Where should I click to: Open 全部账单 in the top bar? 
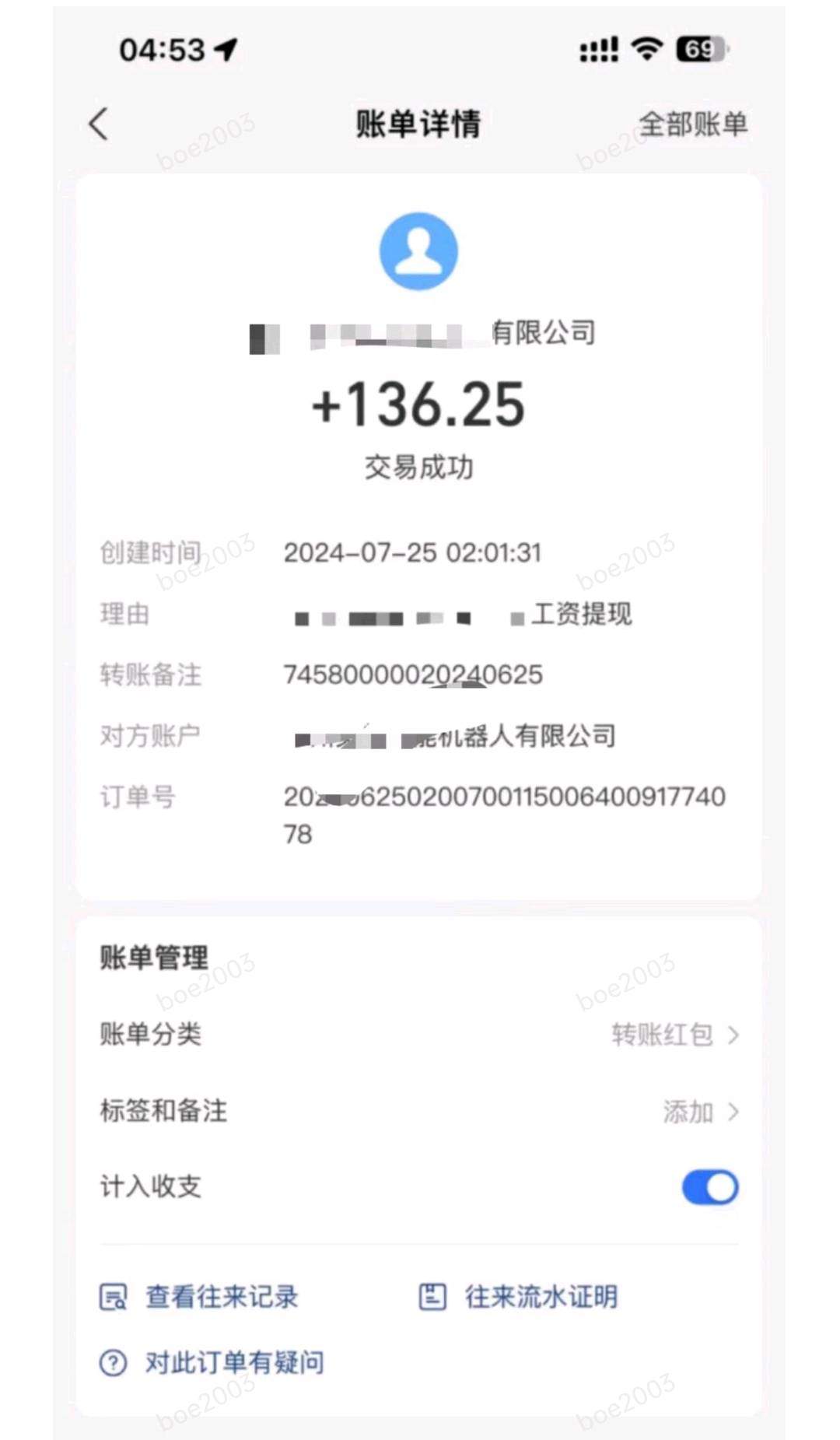(692, 124)
